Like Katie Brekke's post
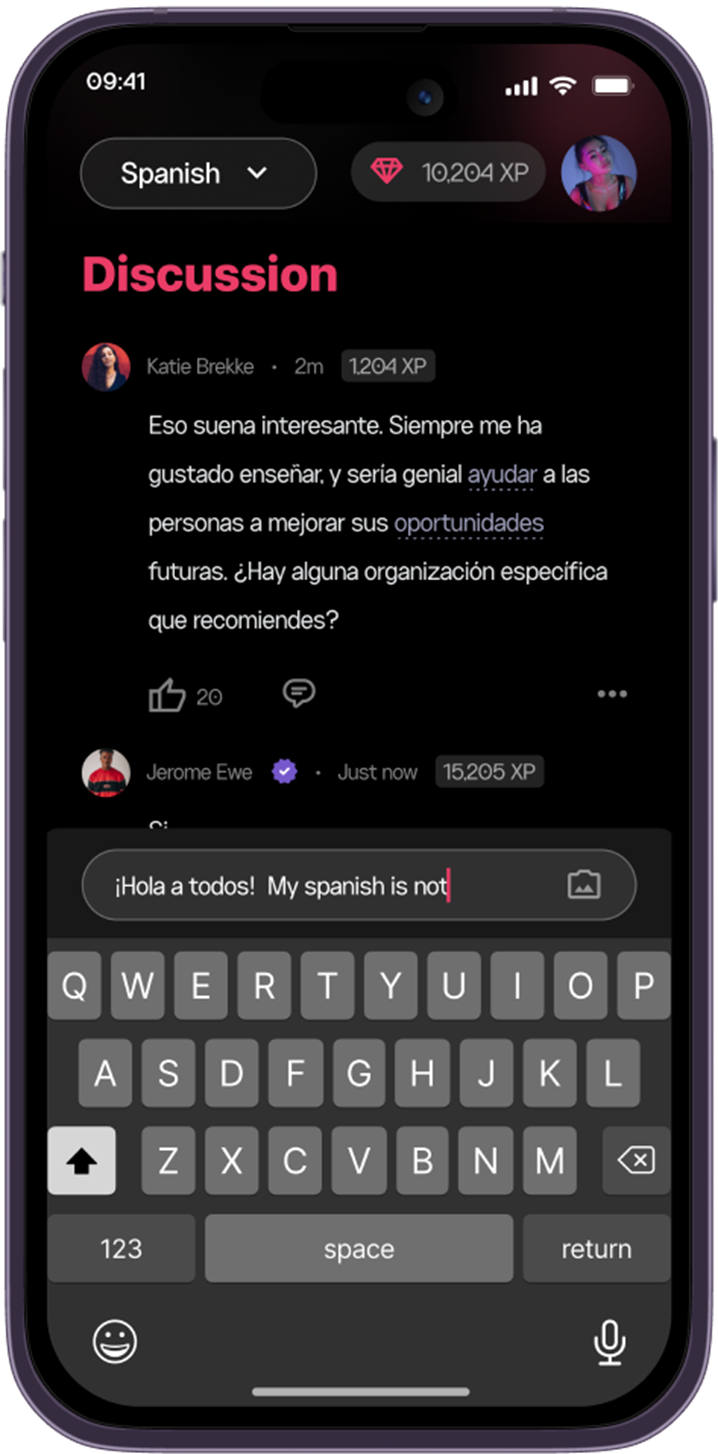718x1454 pixels. pyautogui.click(x=167, y=694)
